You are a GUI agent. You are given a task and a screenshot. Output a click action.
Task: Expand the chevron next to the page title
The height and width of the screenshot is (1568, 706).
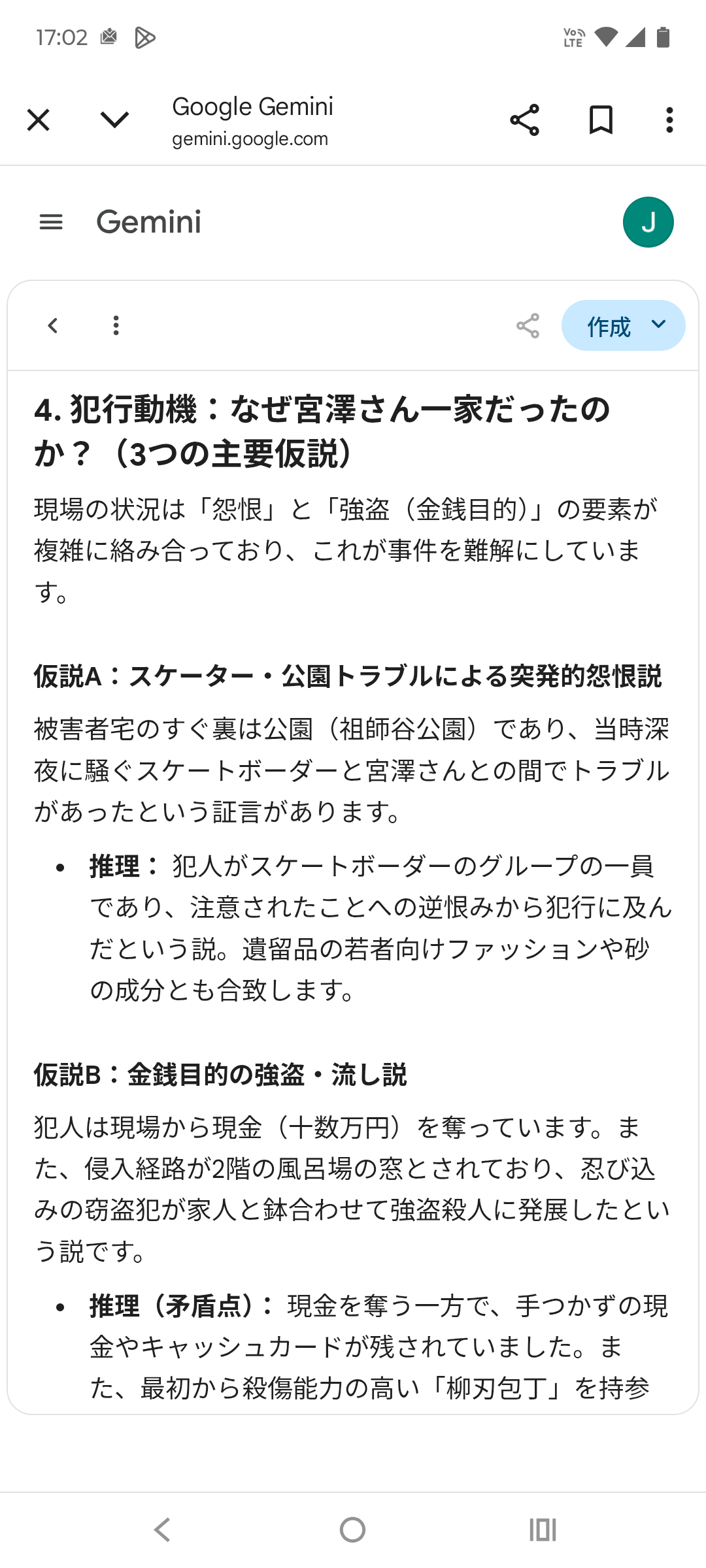(x=114, y=120)
